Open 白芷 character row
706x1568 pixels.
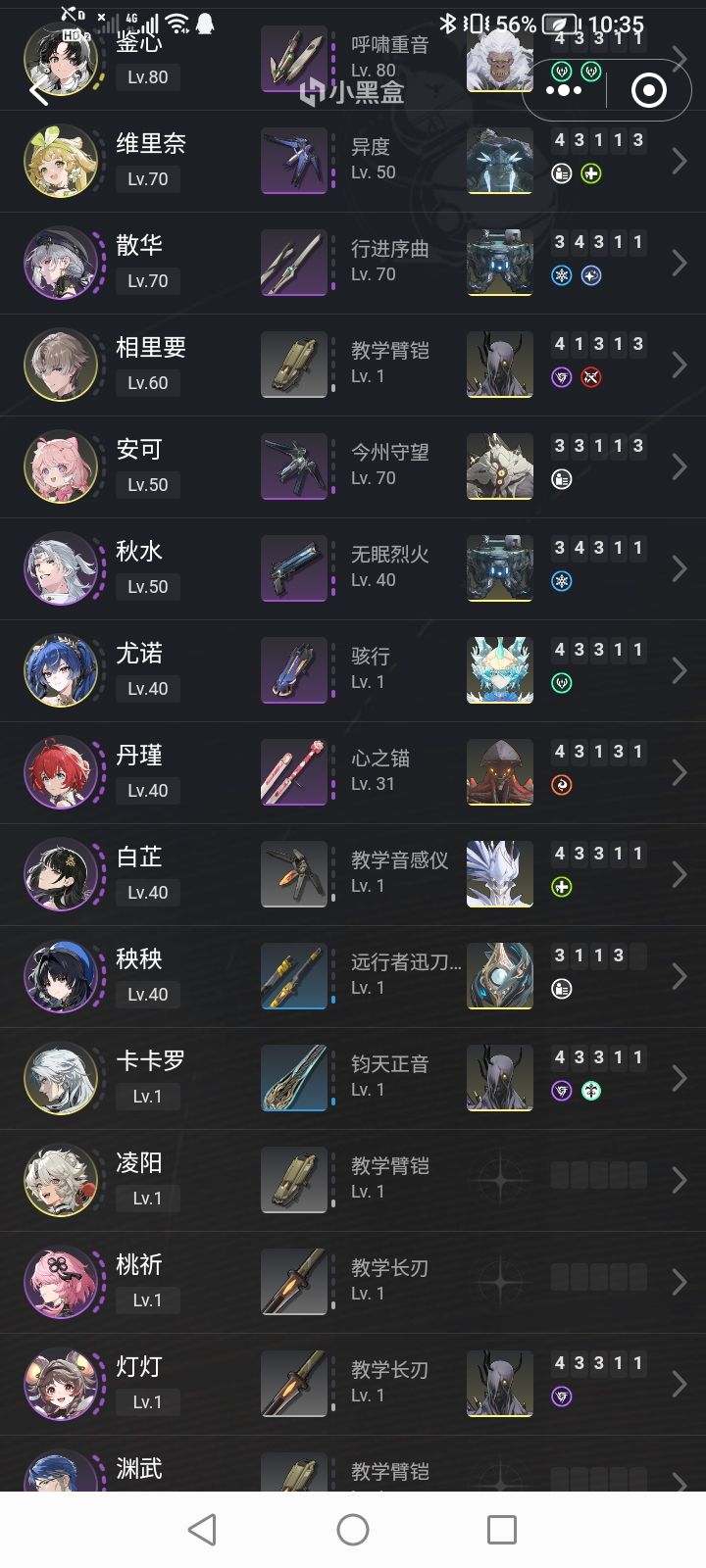353,874
